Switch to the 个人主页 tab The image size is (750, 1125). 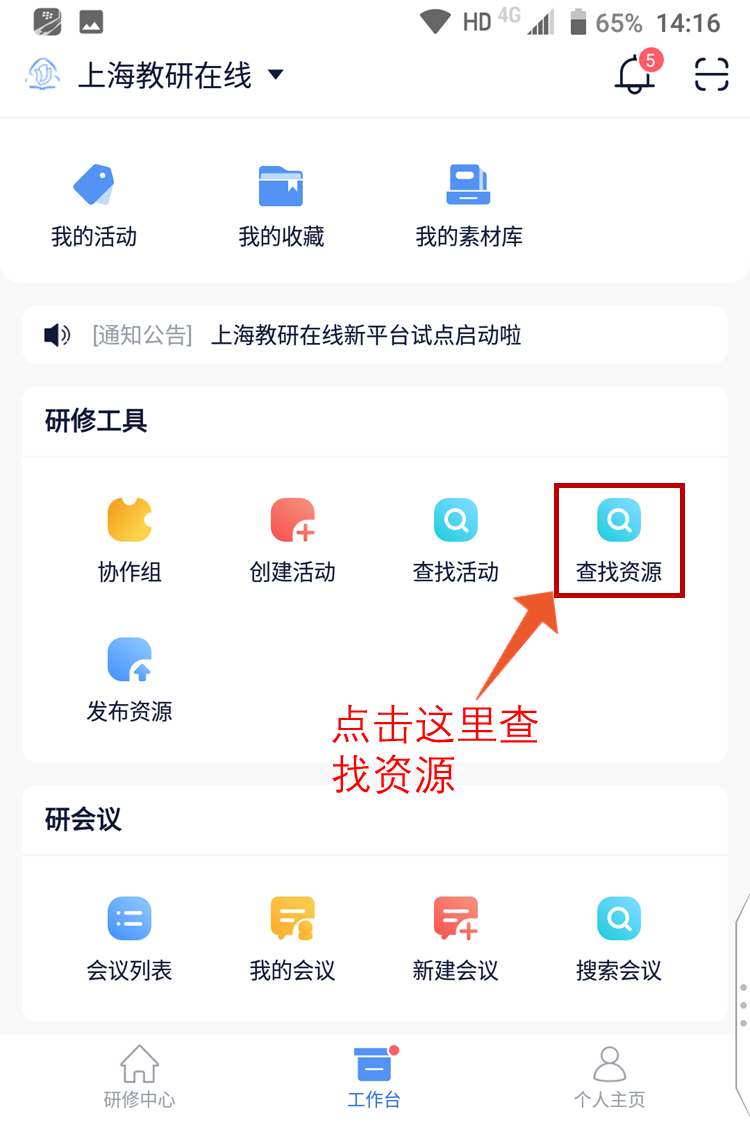tap(609, 1076)
